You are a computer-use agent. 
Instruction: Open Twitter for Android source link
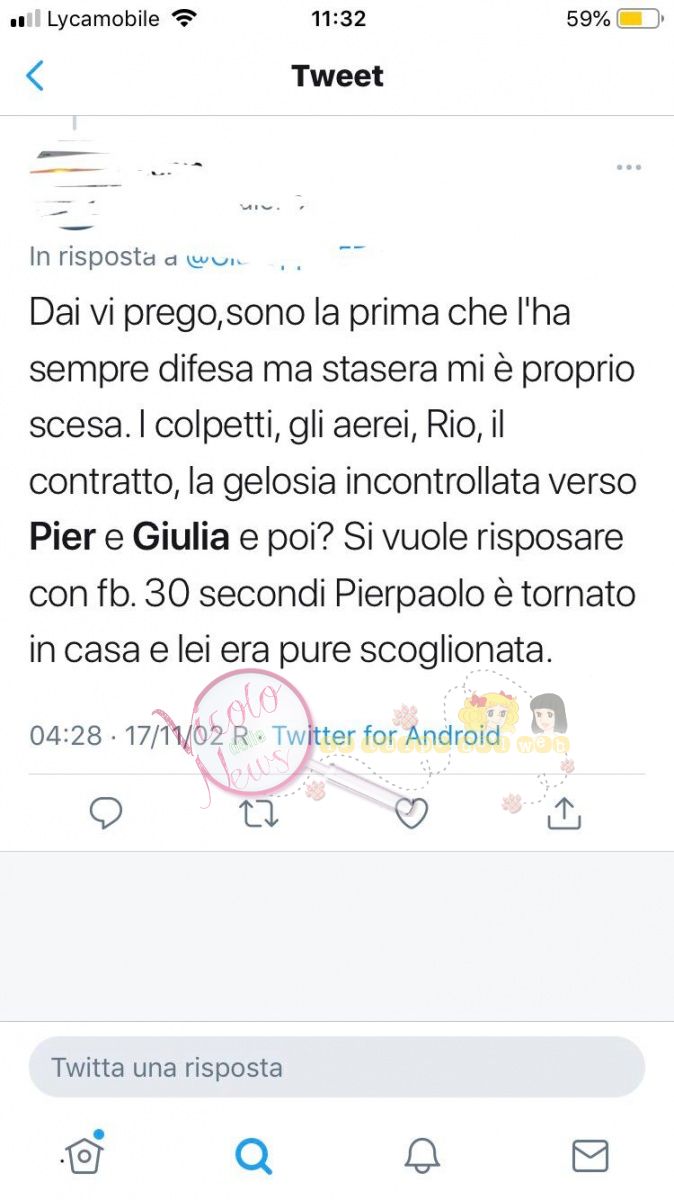coord(386,737)
